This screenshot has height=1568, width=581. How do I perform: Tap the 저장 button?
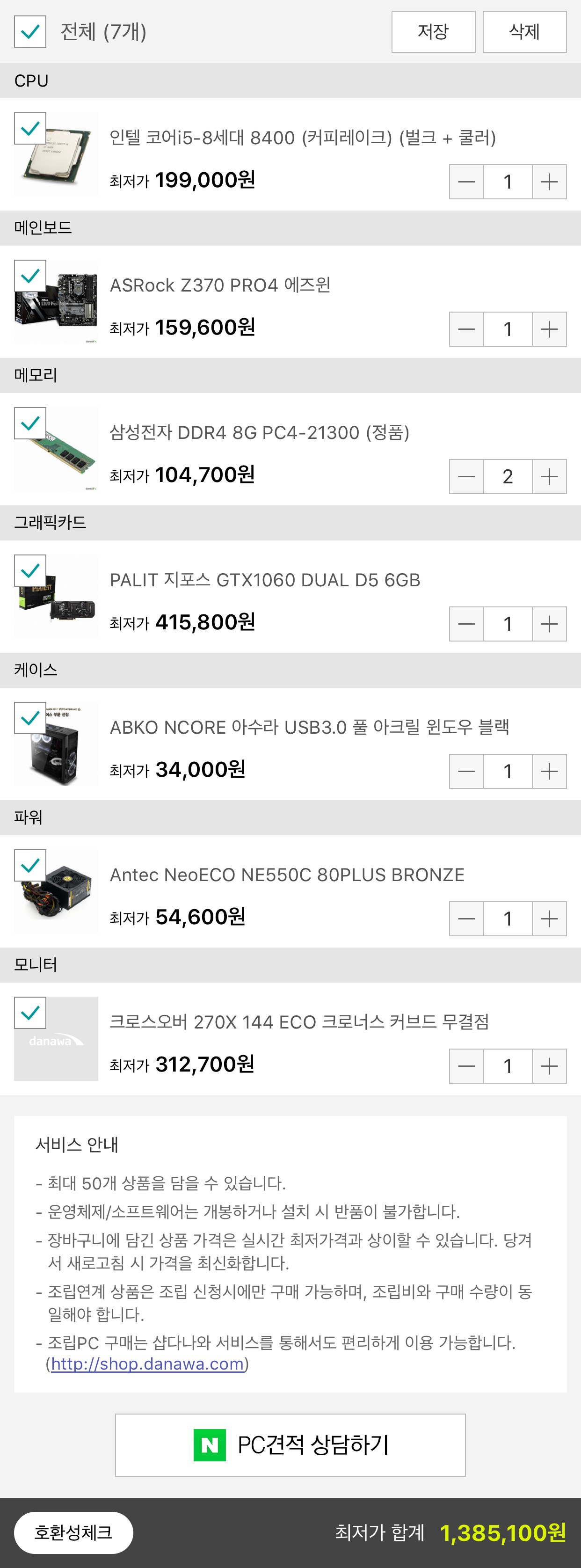pyautogui.click(x=433, y=32)
